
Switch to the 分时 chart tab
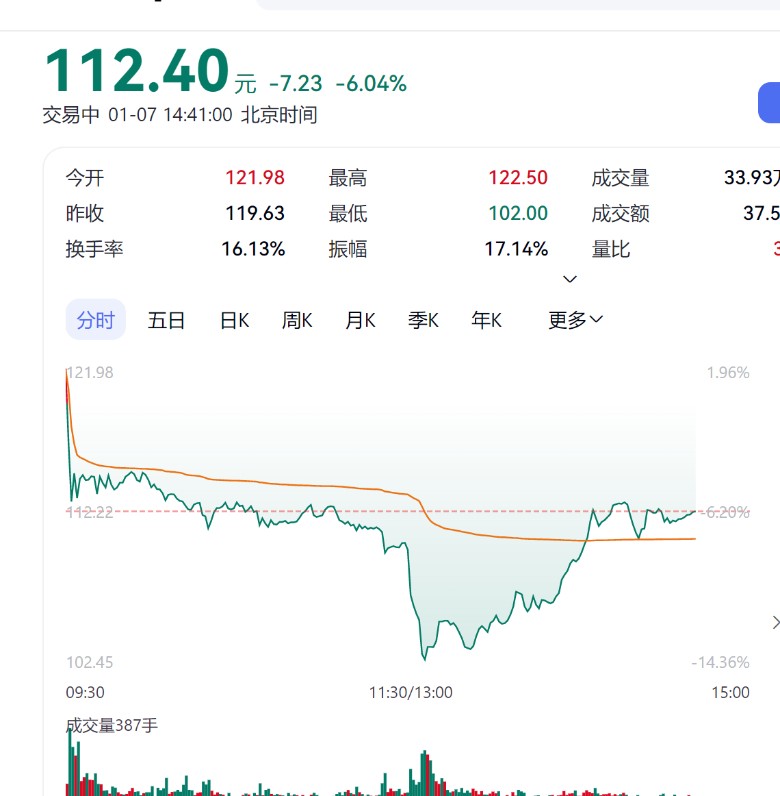96,320
